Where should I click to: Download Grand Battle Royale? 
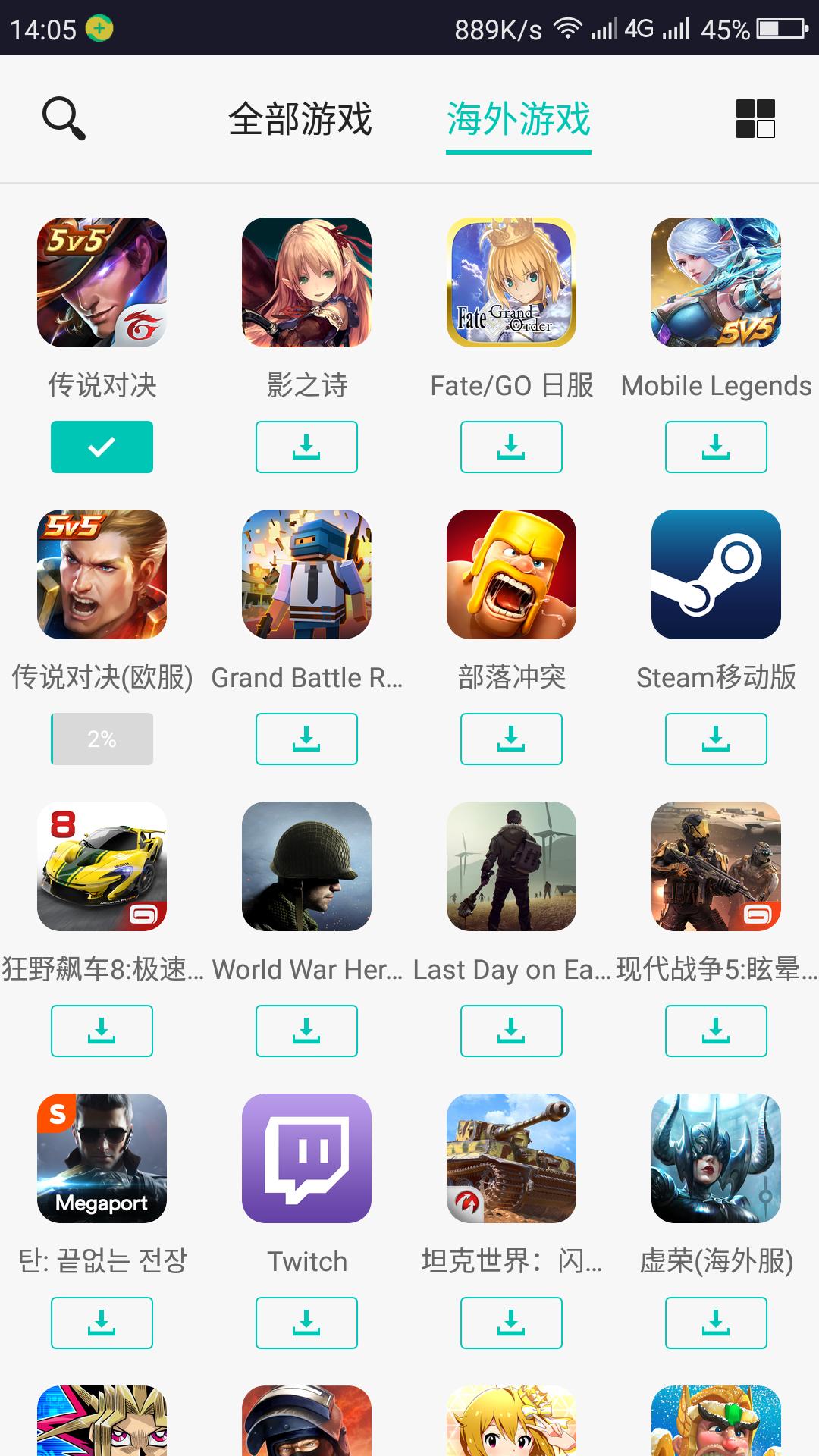click(306, 739)
